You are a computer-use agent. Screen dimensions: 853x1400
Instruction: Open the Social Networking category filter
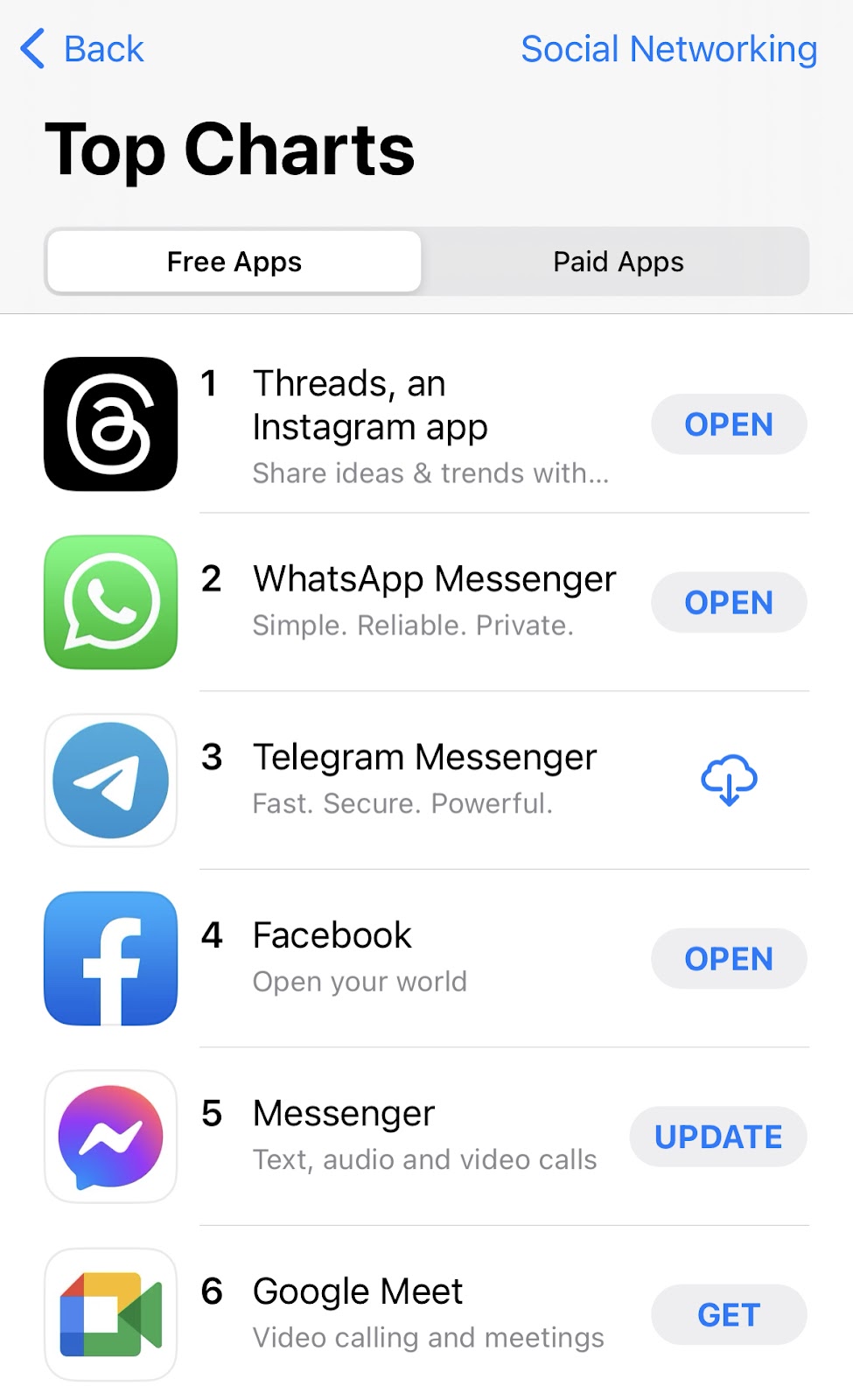pyautogui.click(x=668, y=49)
